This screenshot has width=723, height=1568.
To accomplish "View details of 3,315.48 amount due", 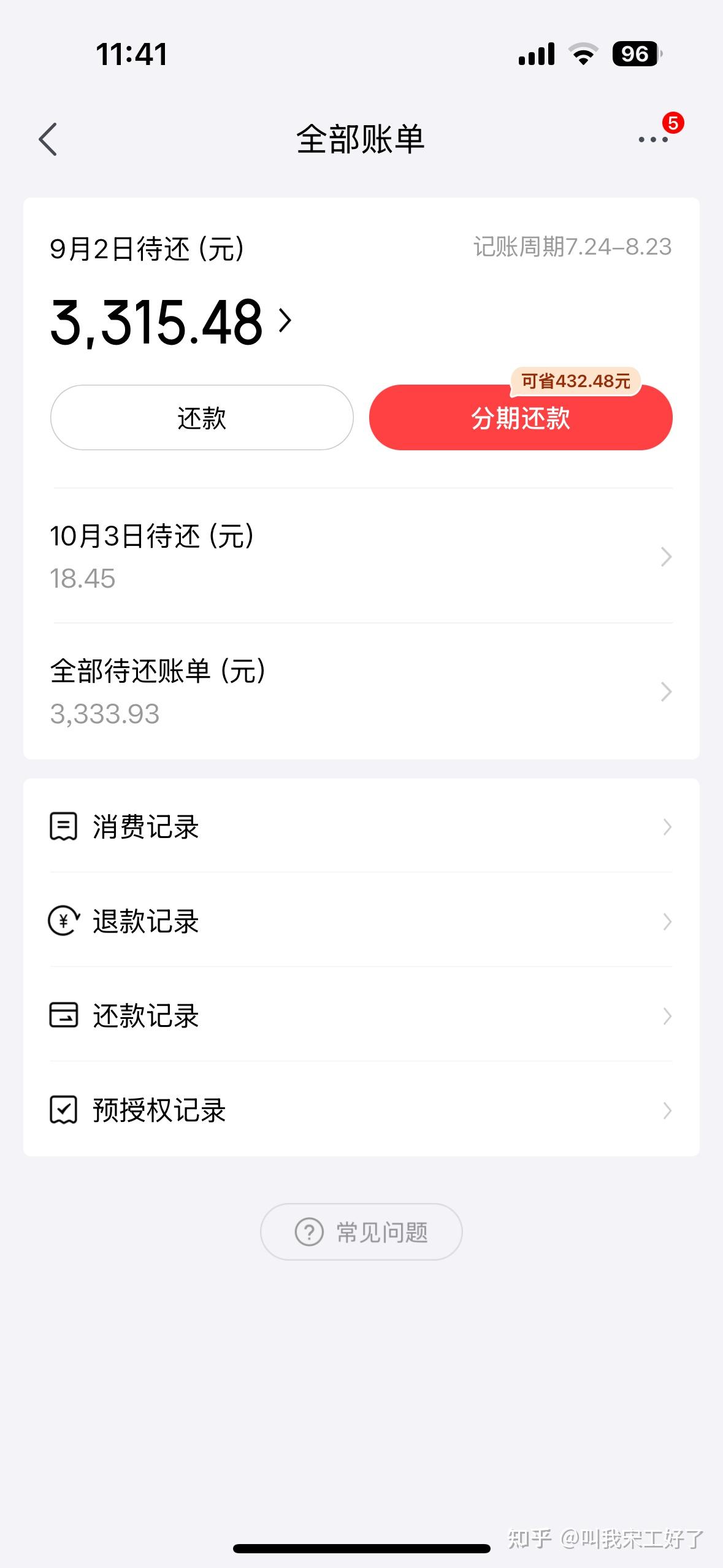I will (172, 321).
